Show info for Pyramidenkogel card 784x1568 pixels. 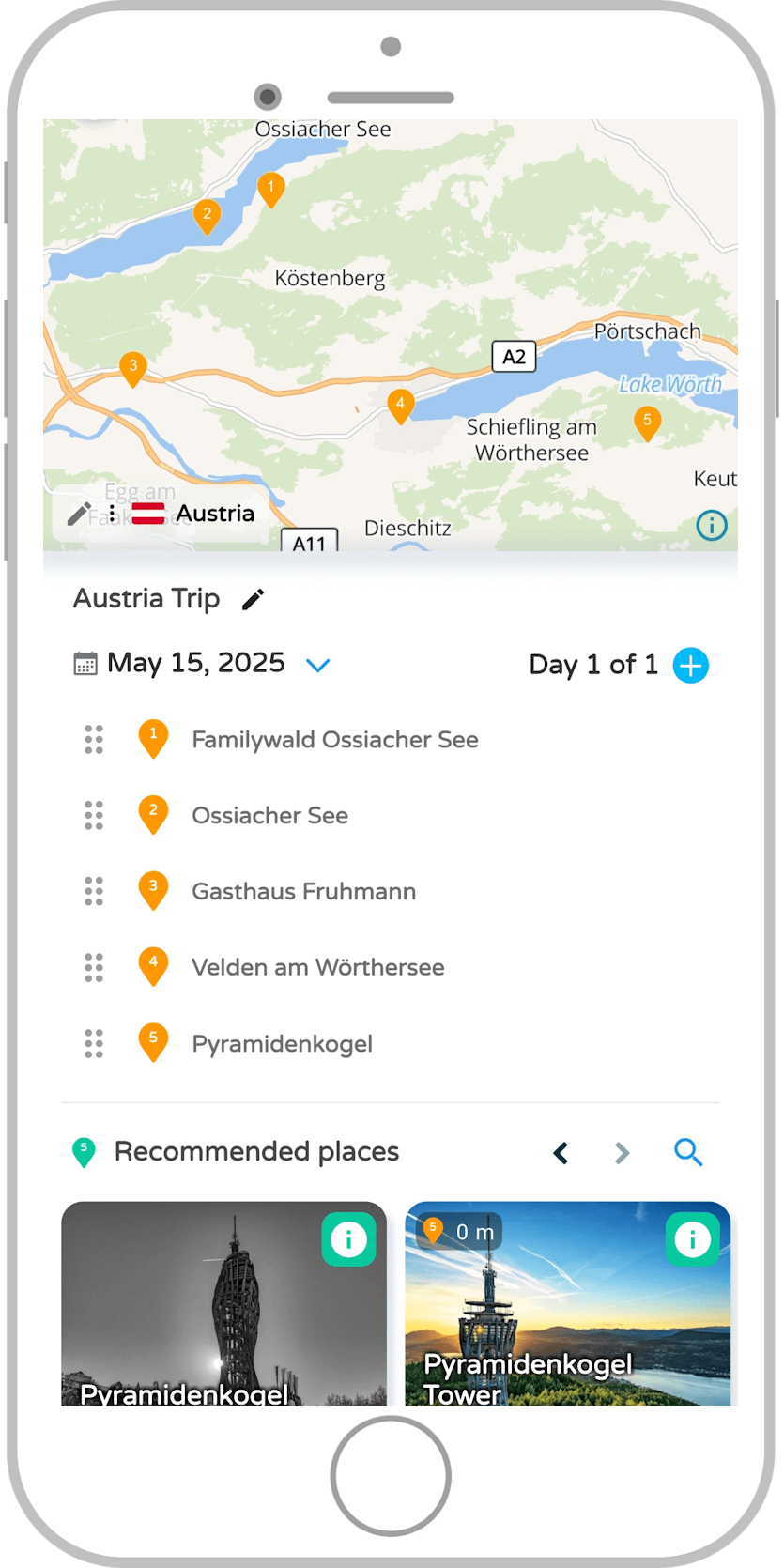click(348, 1239)
